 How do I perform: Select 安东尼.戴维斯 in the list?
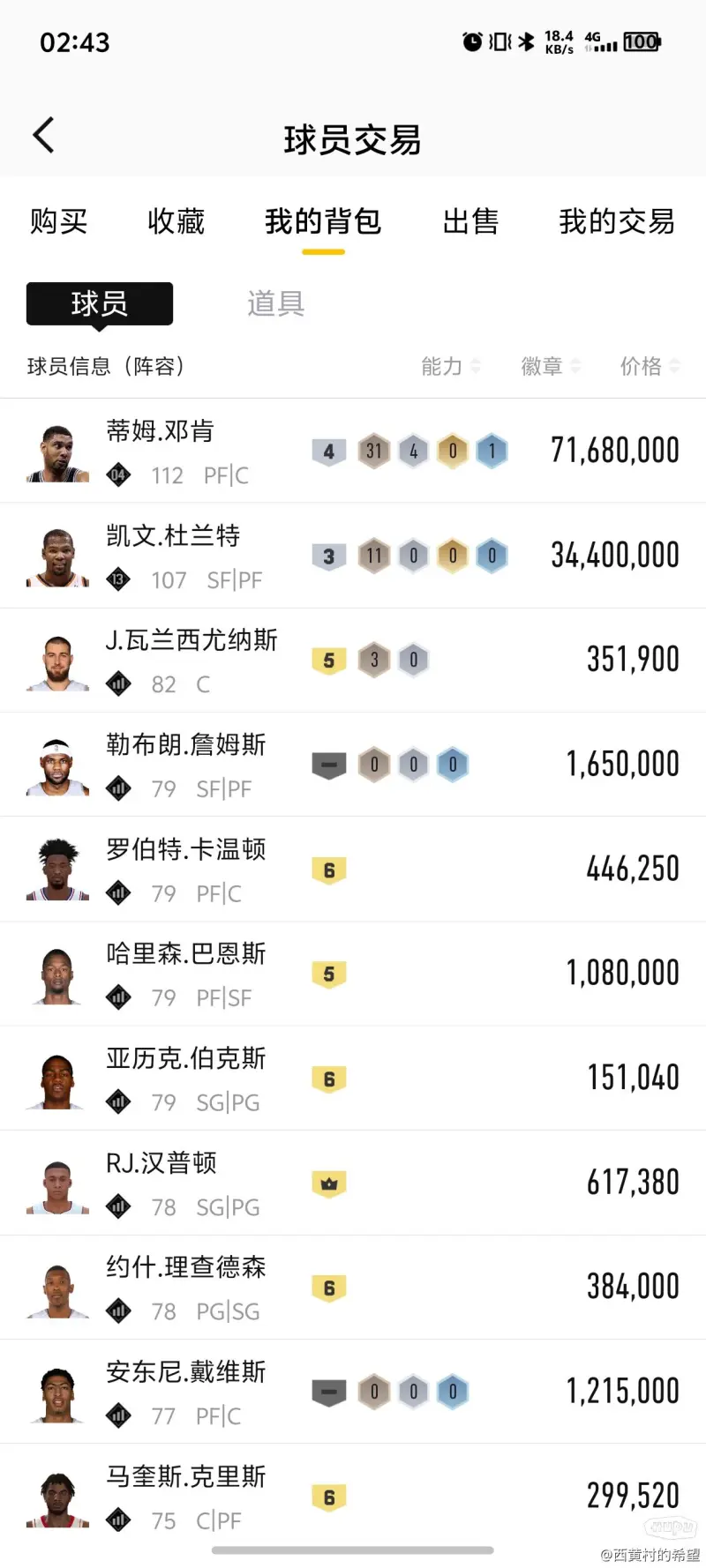353,1392
